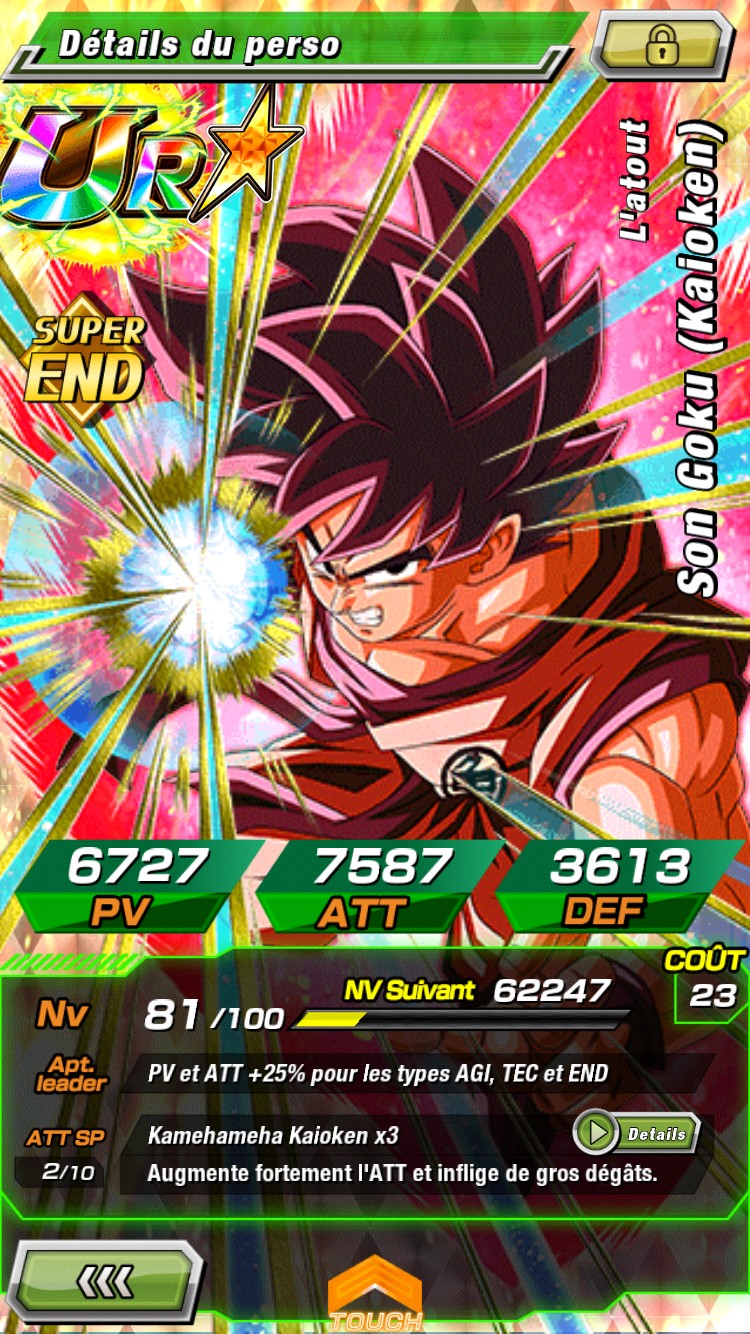The height and width of the screenshot is (1334, 750).
Task: Open the Details of the Kamehameha Kaioken attack
Action: 637,1133
